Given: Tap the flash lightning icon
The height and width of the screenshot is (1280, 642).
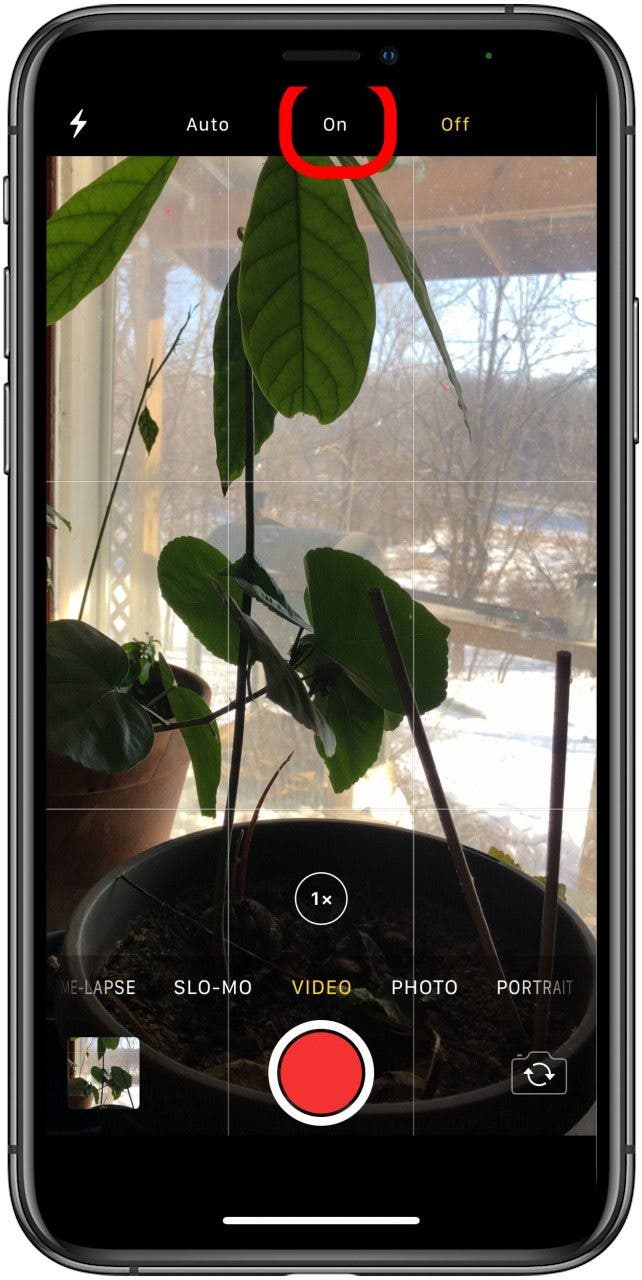Looking at the screenshot, I should point(78,124).
